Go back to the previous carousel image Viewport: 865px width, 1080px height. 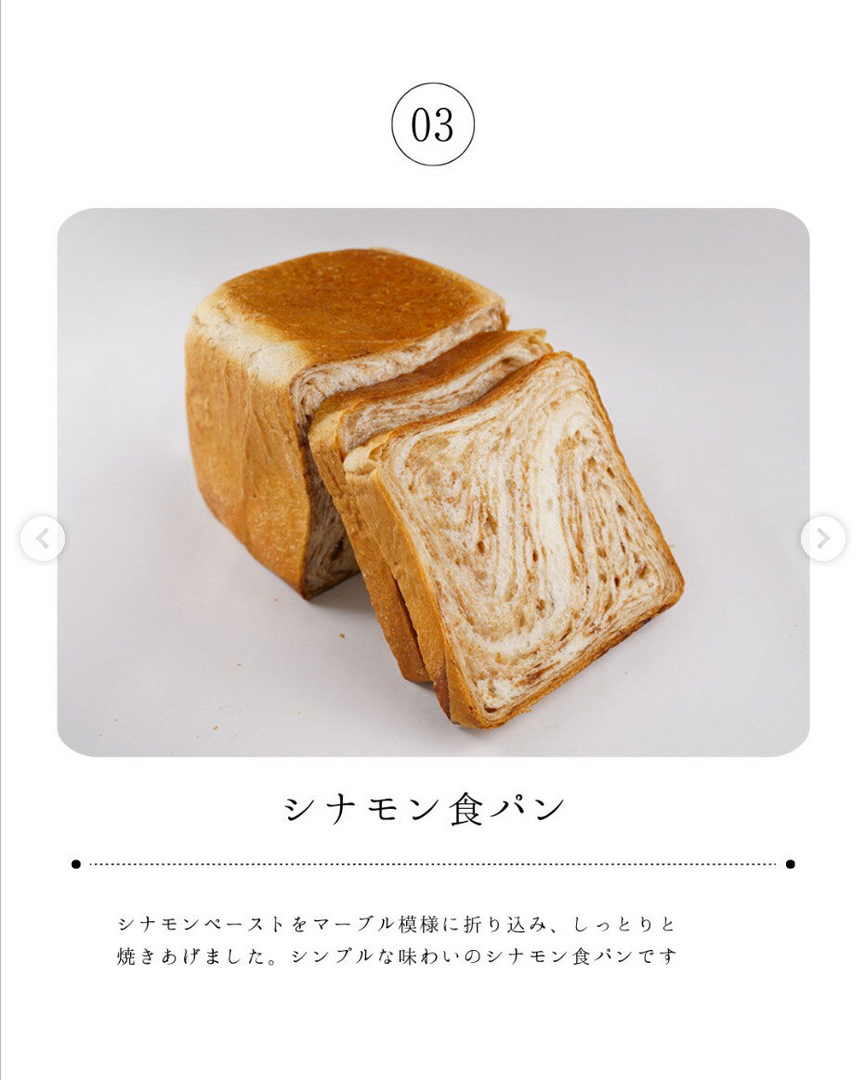pyautogui.click(x=42, y=539)
